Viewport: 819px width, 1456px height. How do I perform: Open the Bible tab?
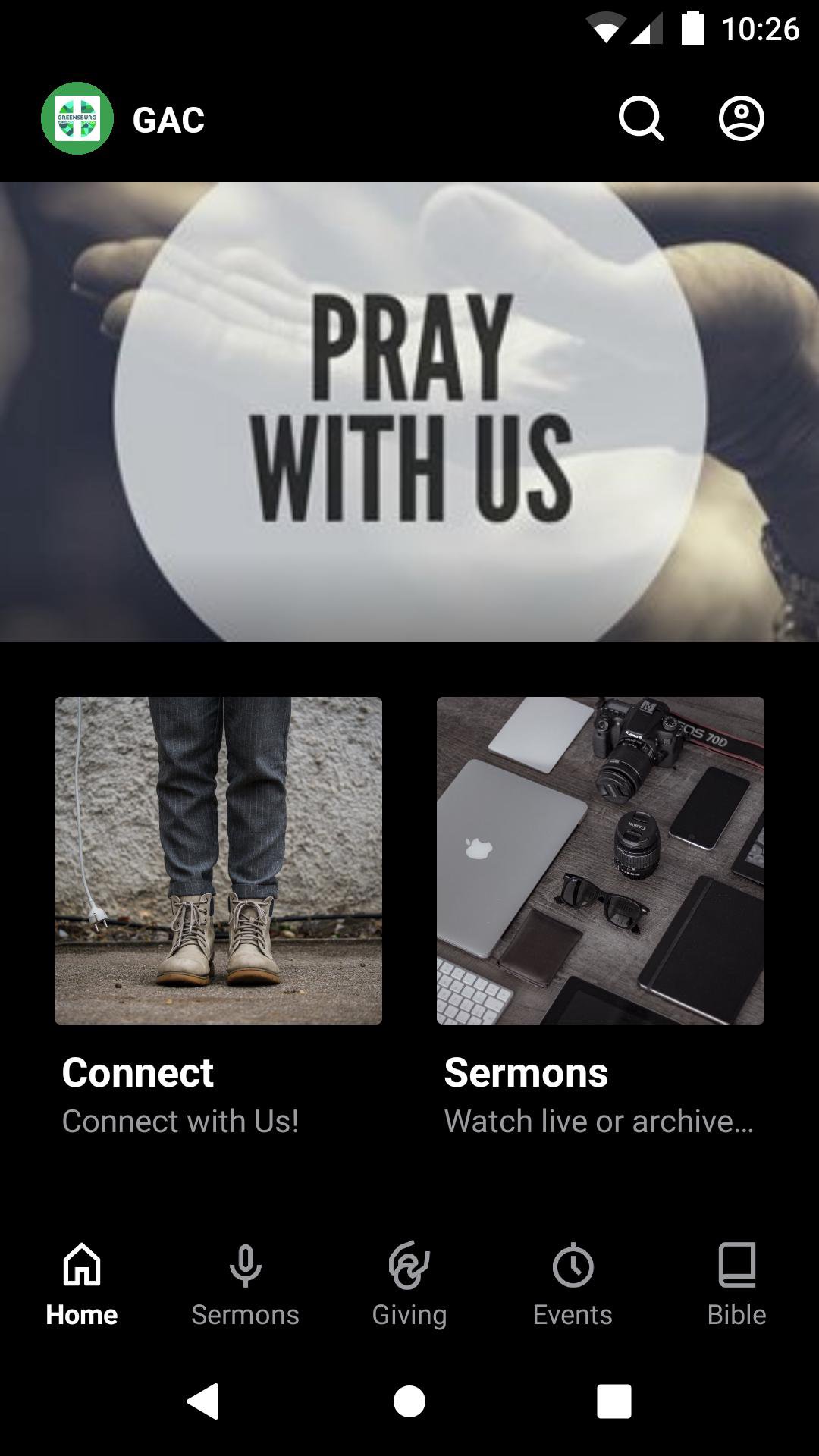[x=736, y=1283]
